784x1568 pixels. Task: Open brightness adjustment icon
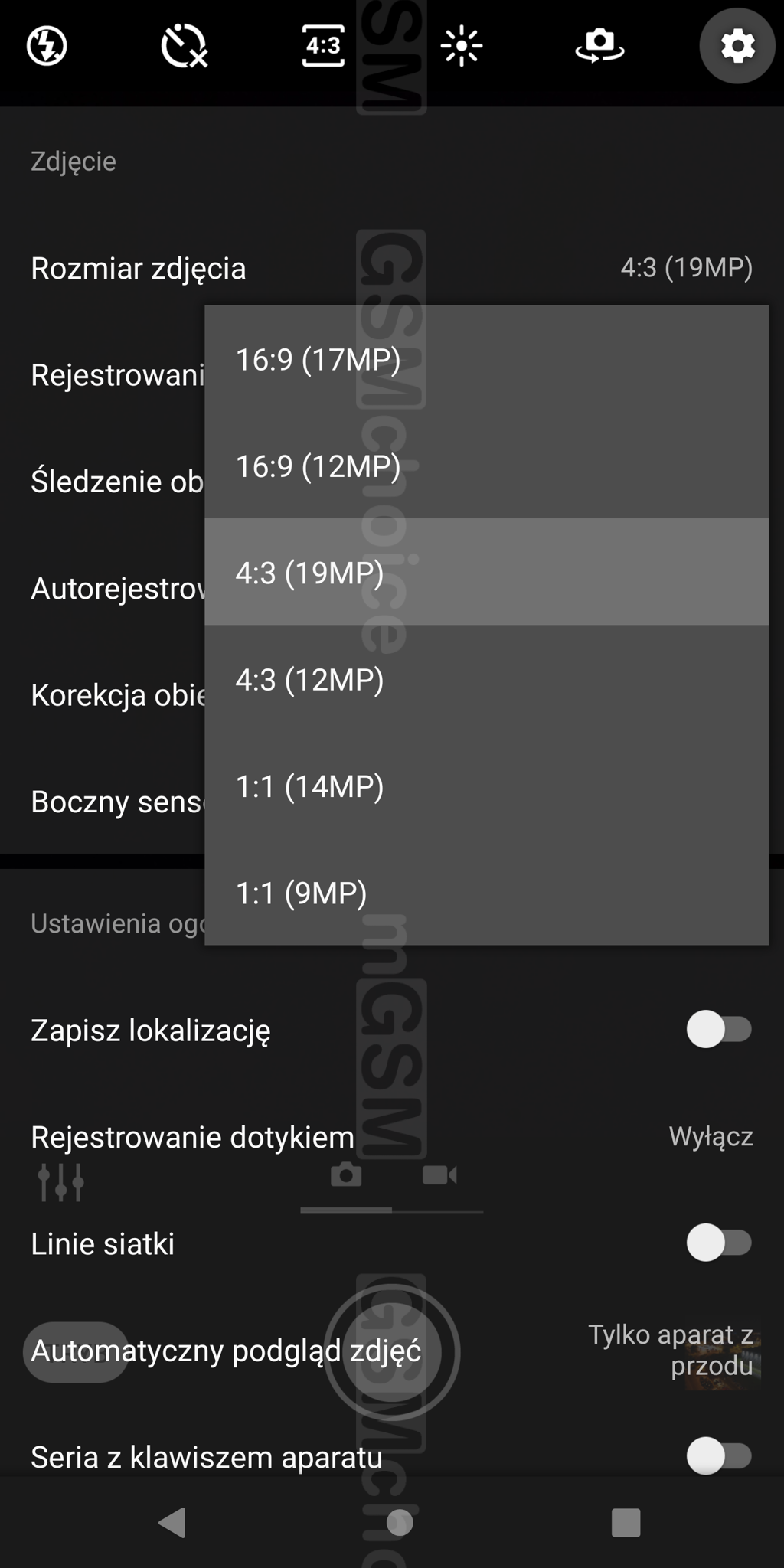pyautogui.click(x=462, y=46)
